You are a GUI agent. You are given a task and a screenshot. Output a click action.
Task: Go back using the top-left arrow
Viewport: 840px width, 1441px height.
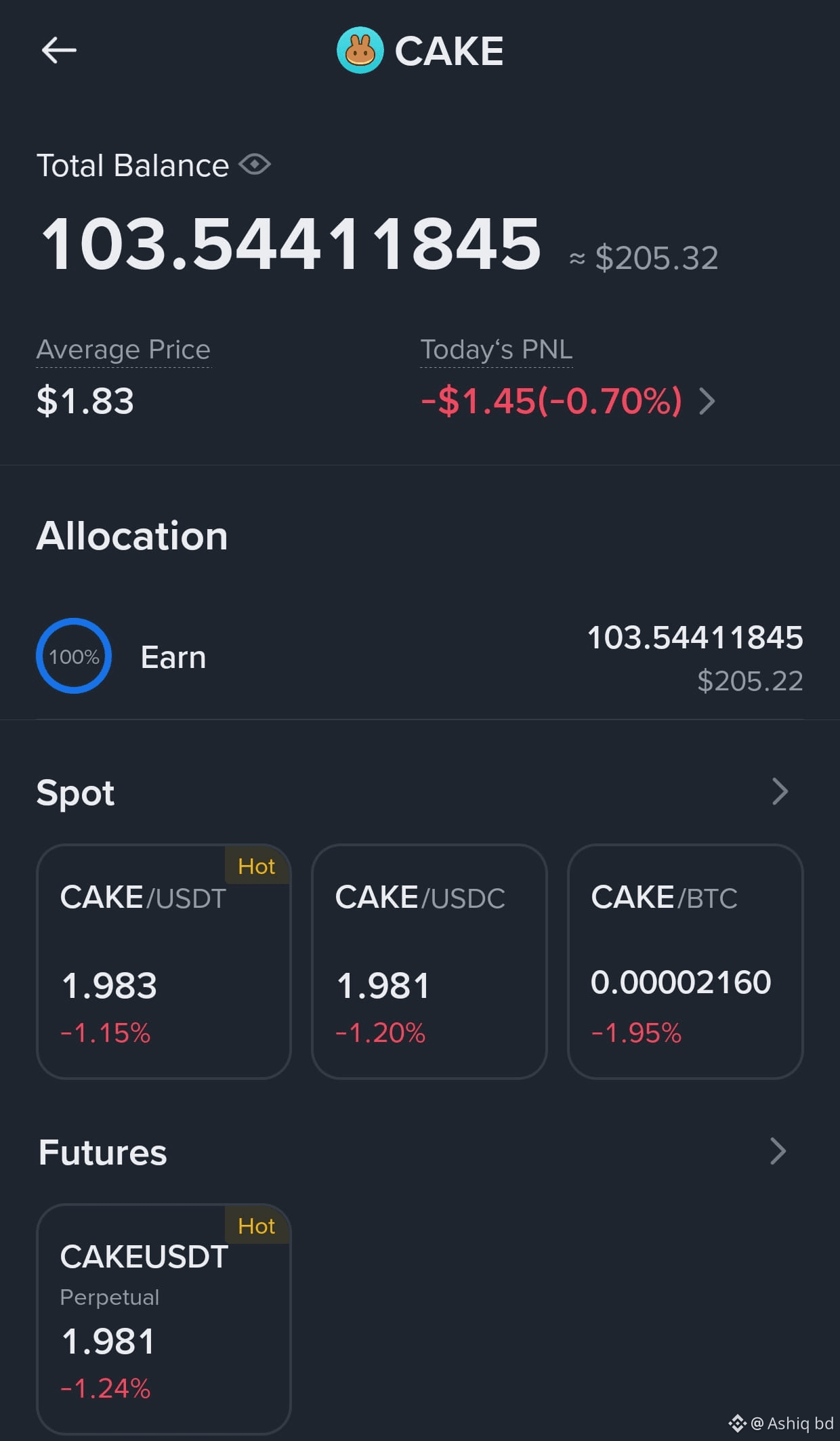(59, 50)
